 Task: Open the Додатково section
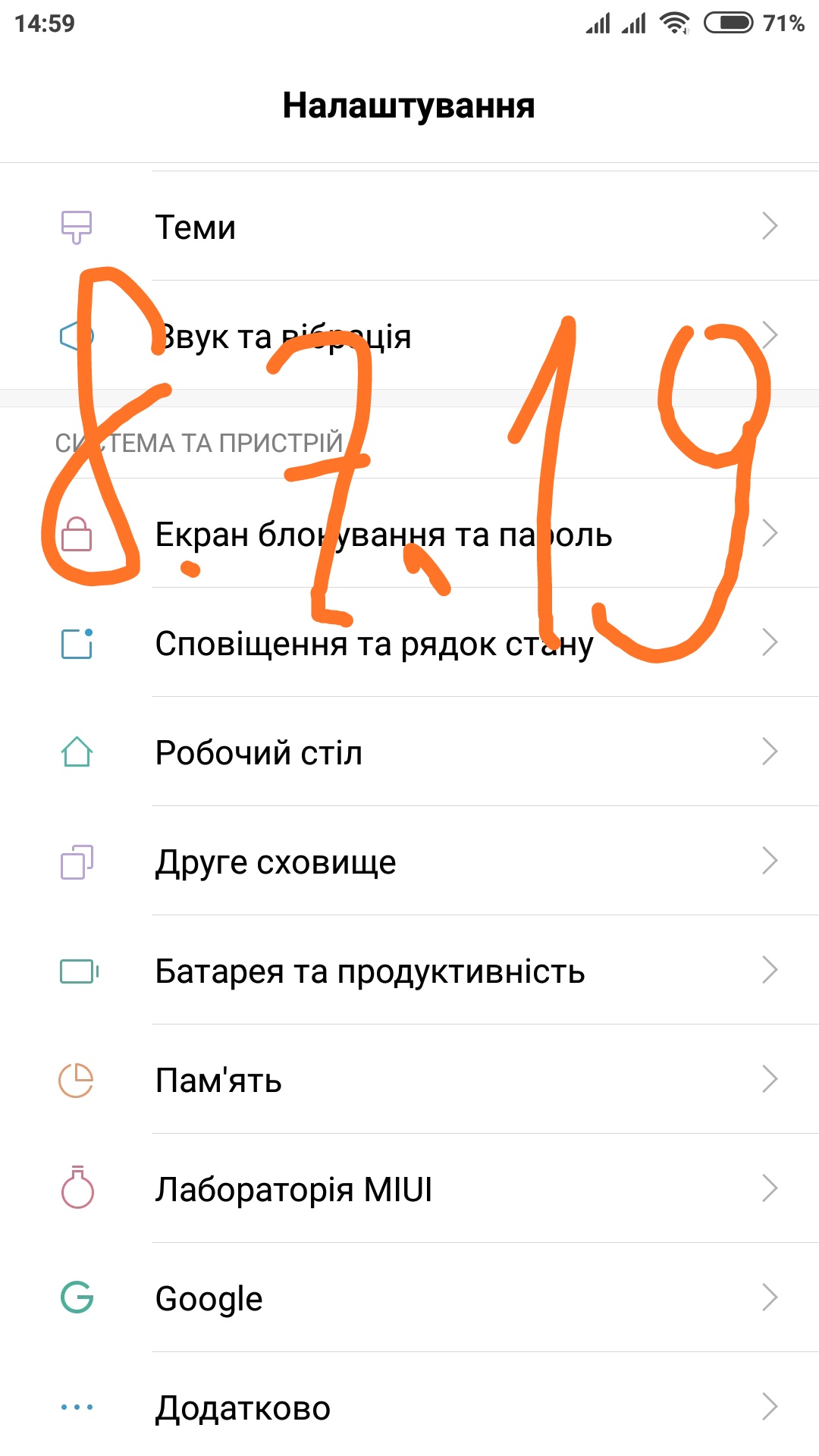click(409, 1405)
